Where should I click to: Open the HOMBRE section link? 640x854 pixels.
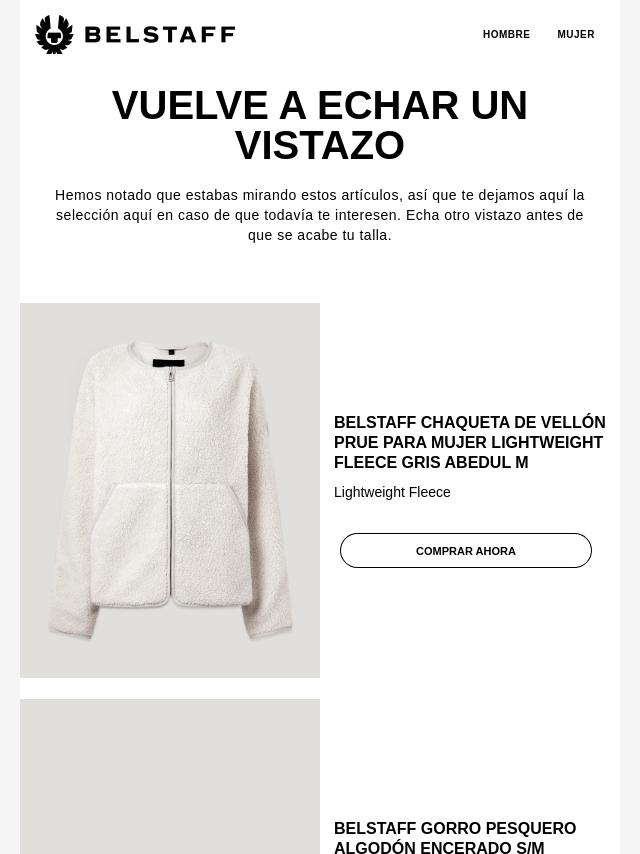tap(506, 35)
